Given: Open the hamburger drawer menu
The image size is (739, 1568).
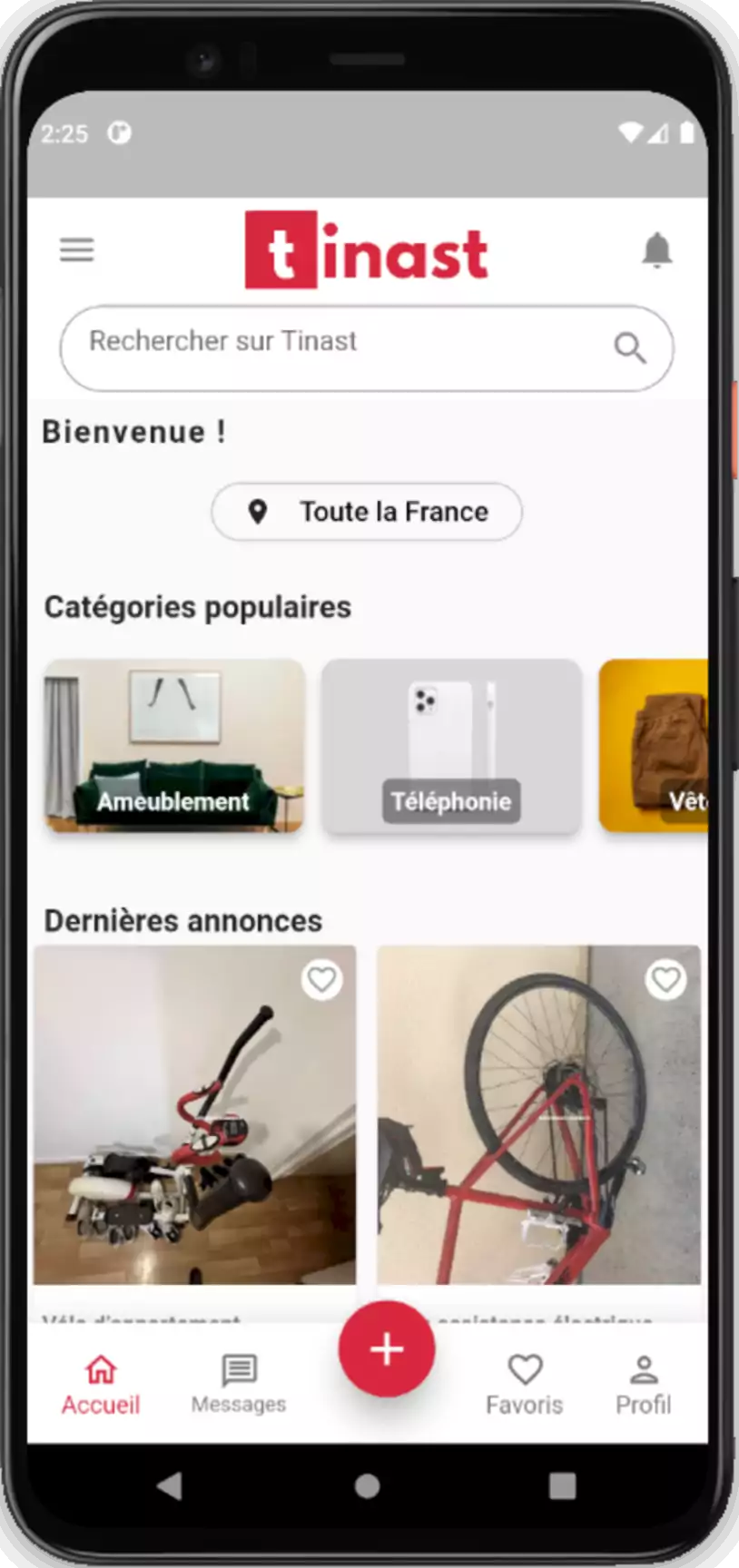Looking at the screenshot, I should pos(77,250).
